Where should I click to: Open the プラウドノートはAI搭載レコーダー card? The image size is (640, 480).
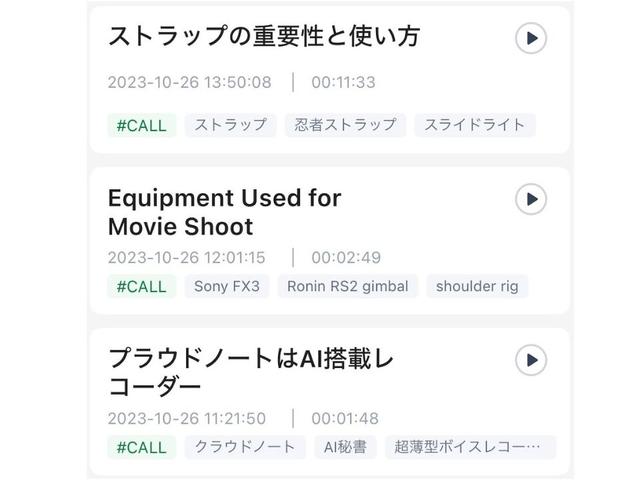[250, 371]
